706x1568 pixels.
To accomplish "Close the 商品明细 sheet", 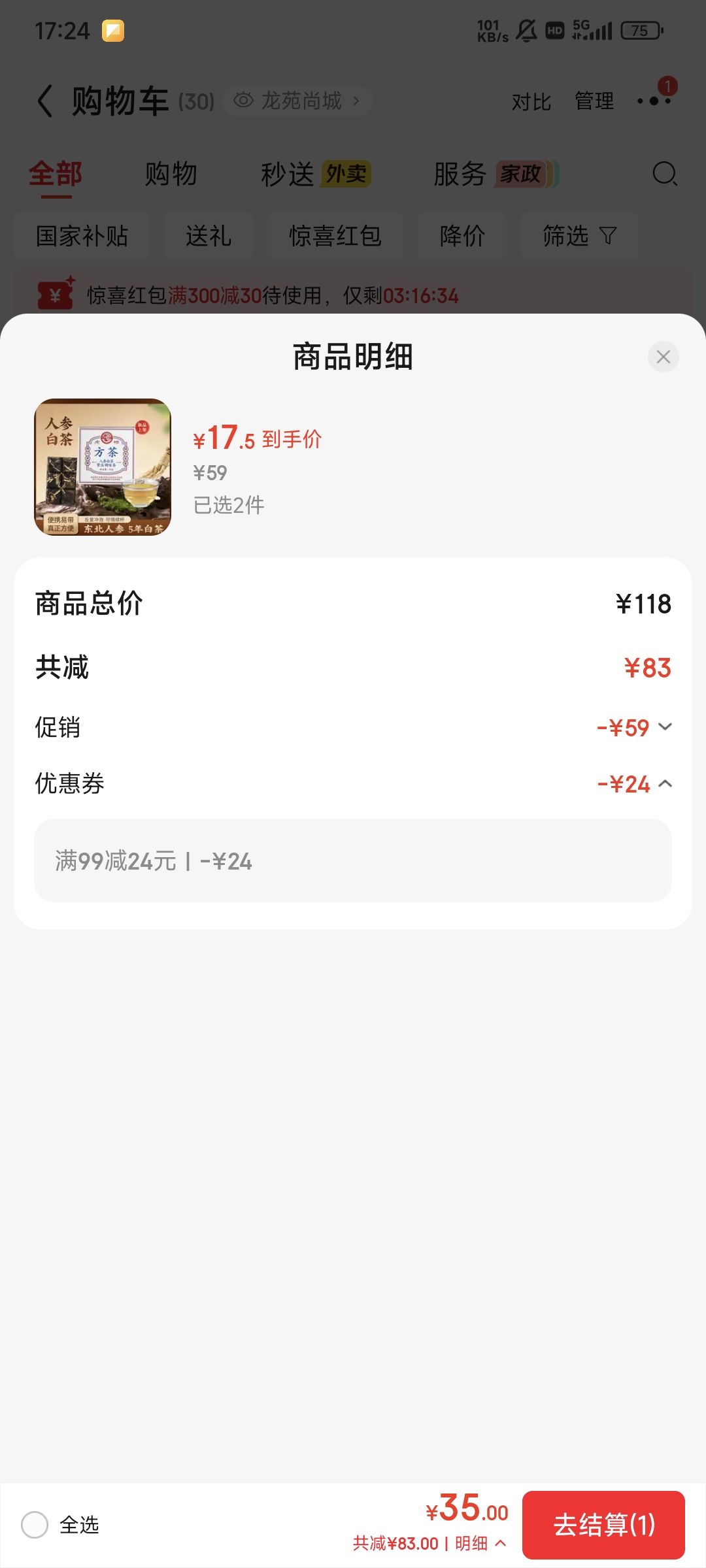I will point(663,357).
